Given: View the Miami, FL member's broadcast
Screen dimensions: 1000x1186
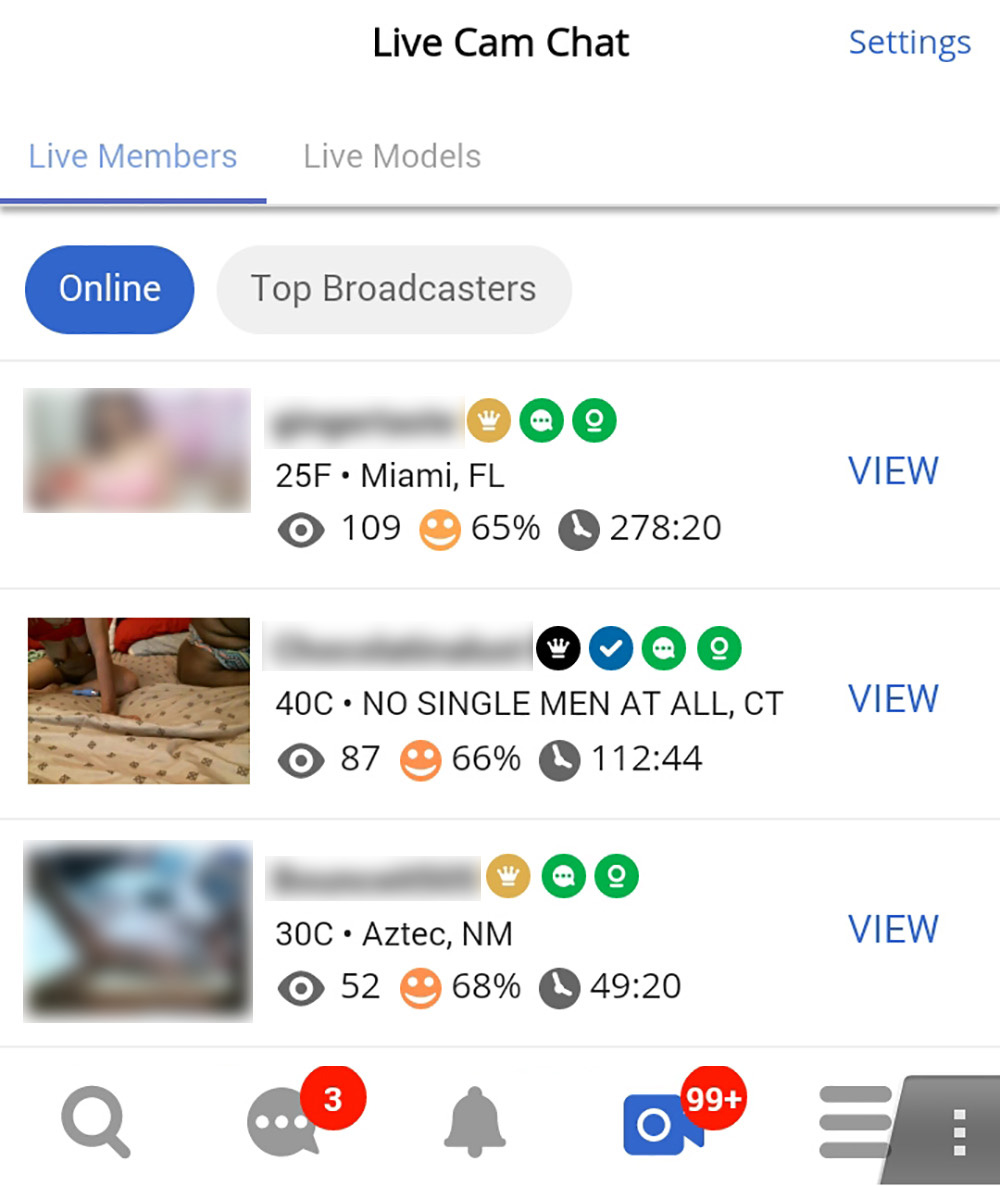Looking at the screenshot, I should point(893,471).
